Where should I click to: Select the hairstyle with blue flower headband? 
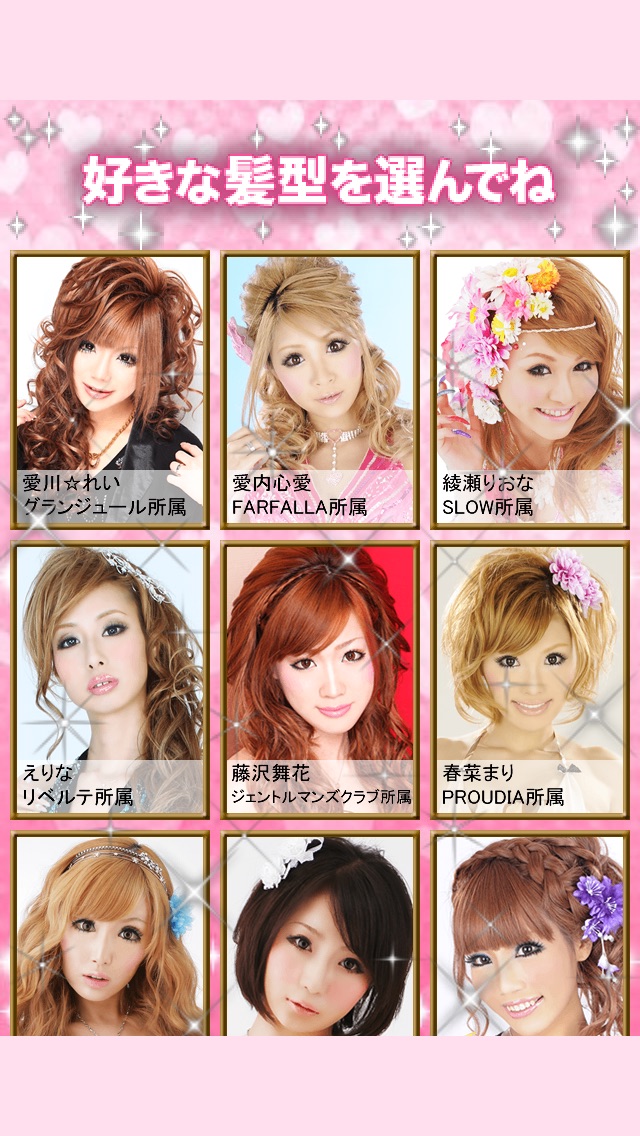click(110, 935)
